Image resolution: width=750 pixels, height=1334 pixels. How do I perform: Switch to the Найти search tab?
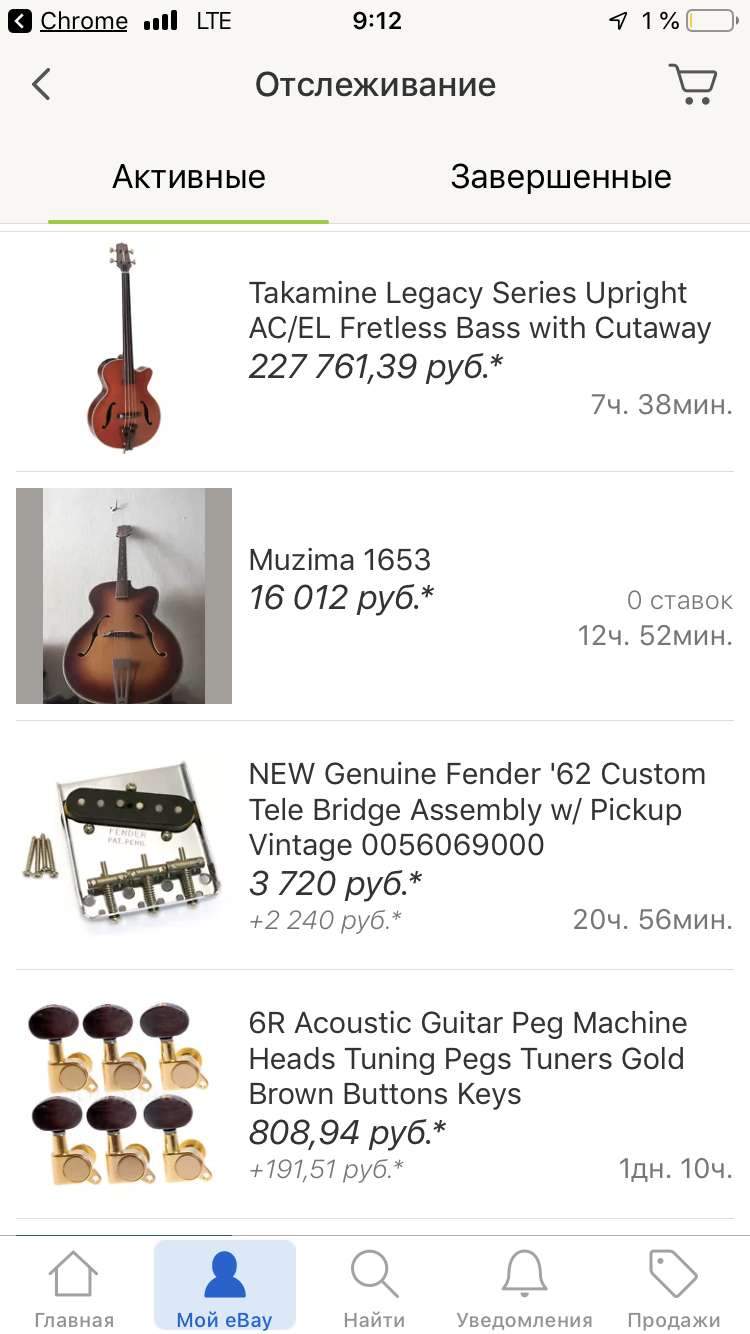click(x=374, y=1290)
